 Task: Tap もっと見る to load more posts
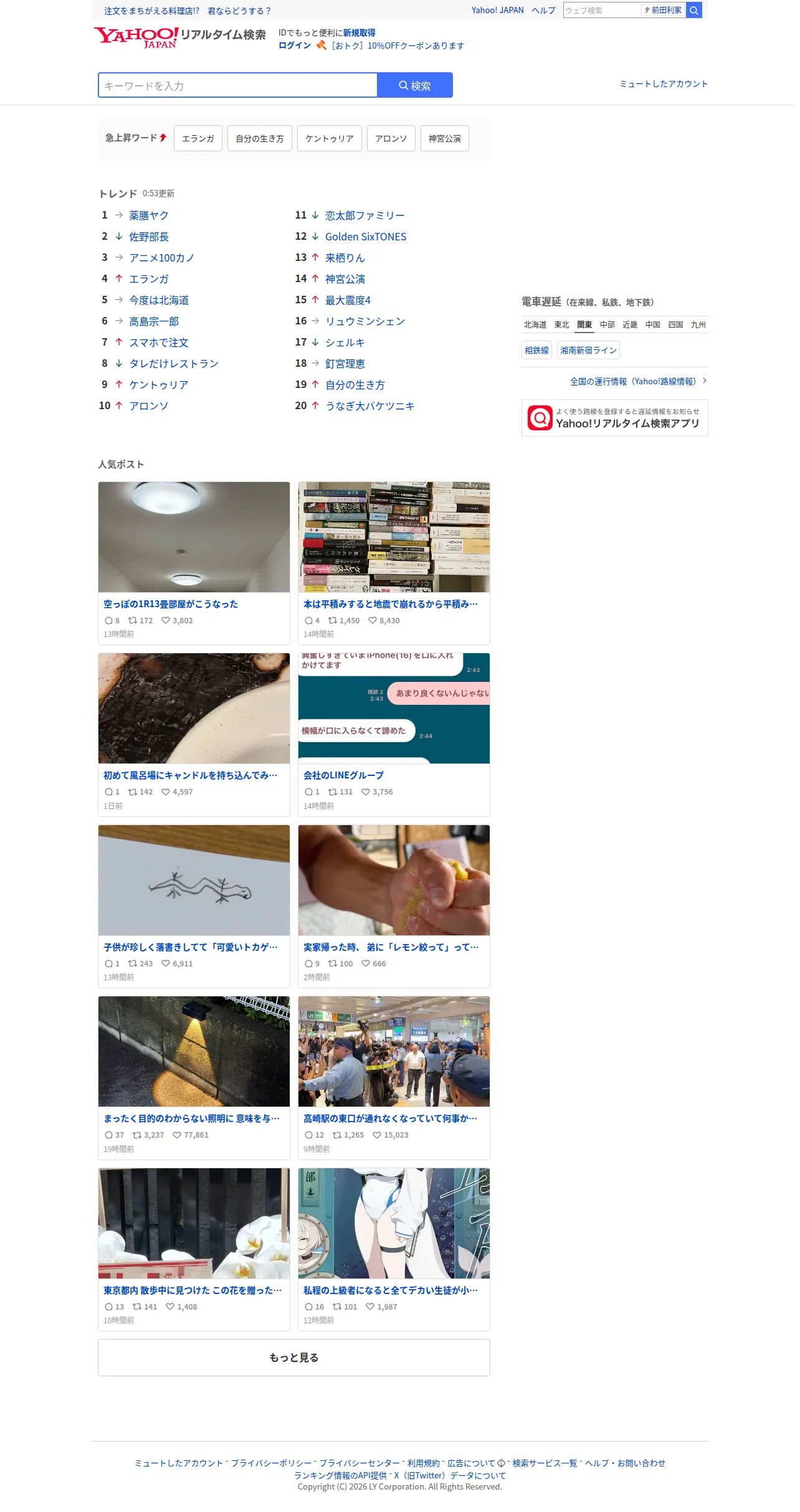coord(294,1358)
